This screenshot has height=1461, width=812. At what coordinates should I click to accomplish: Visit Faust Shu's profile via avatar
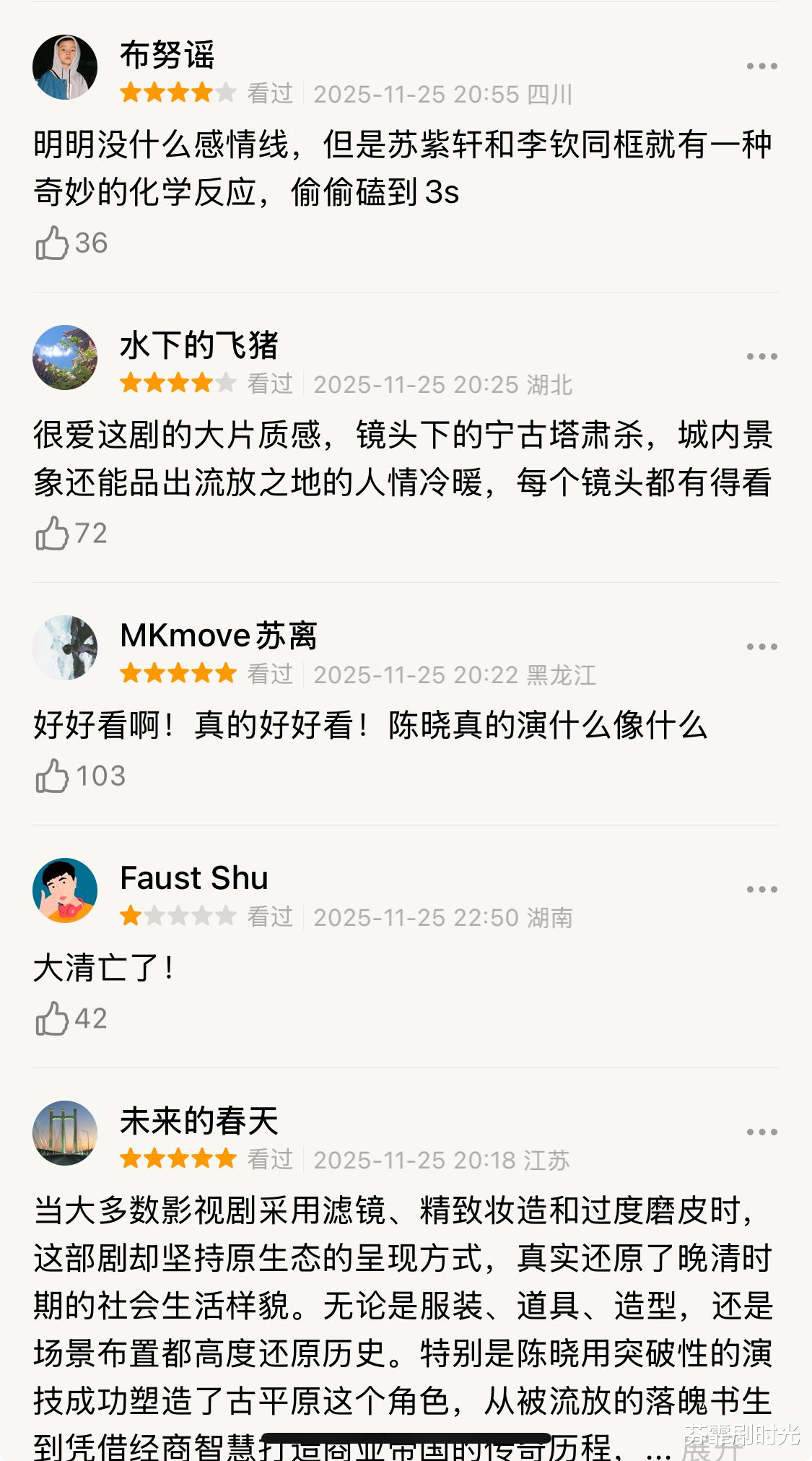click(65, 890)
